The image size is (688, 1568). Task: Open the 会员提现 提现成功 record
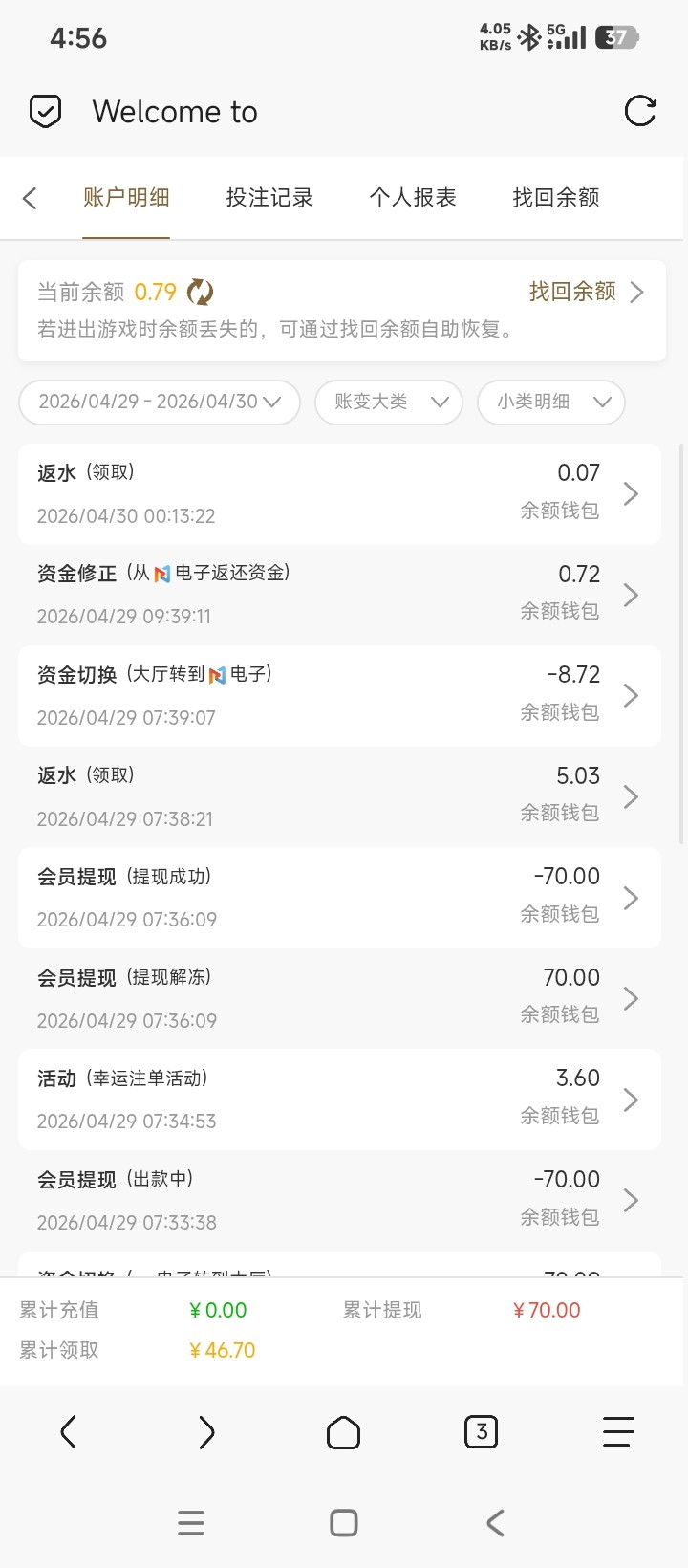(x=339, y=898)
